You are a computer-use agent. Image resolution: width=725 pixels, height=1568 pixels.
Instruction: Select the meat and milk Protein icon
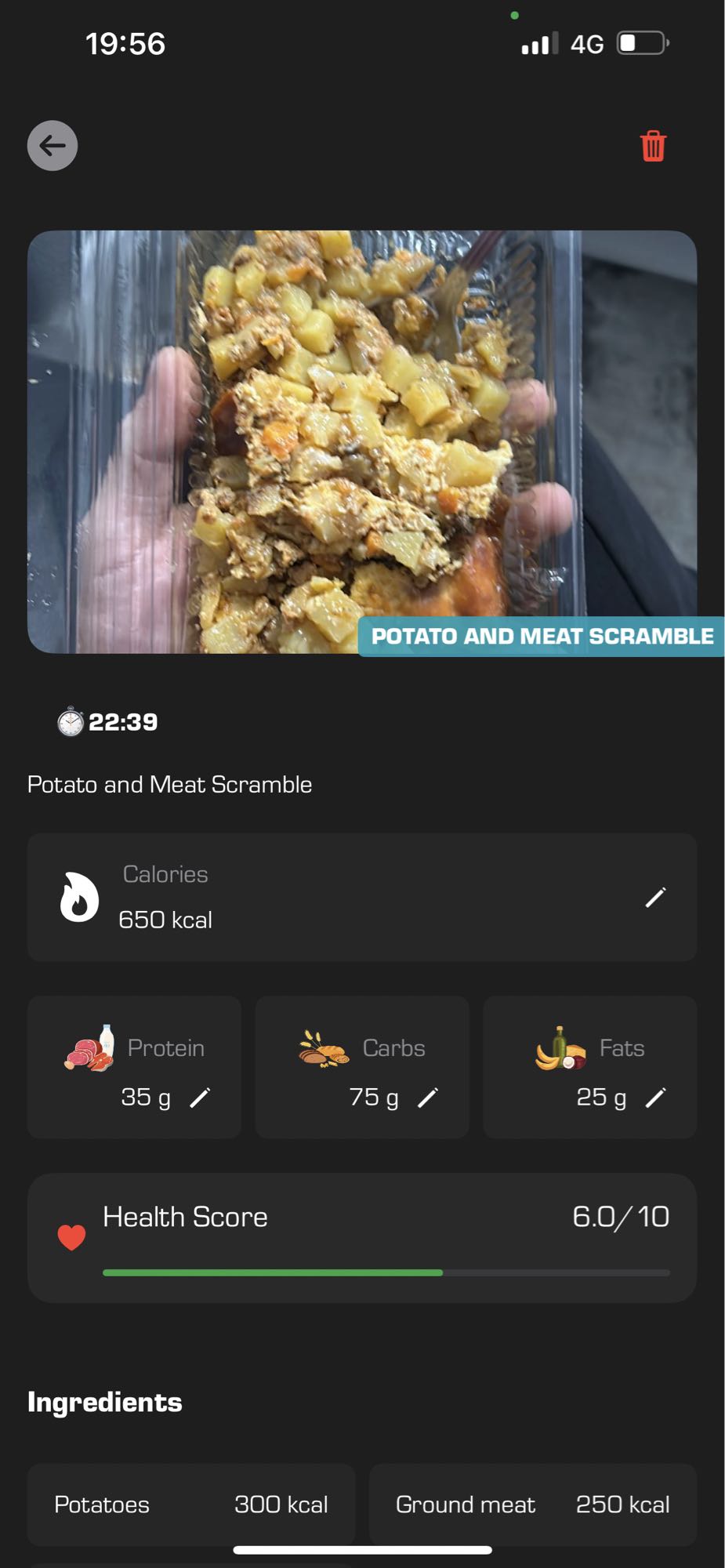pyautogui.click(x=92, y=1047)
